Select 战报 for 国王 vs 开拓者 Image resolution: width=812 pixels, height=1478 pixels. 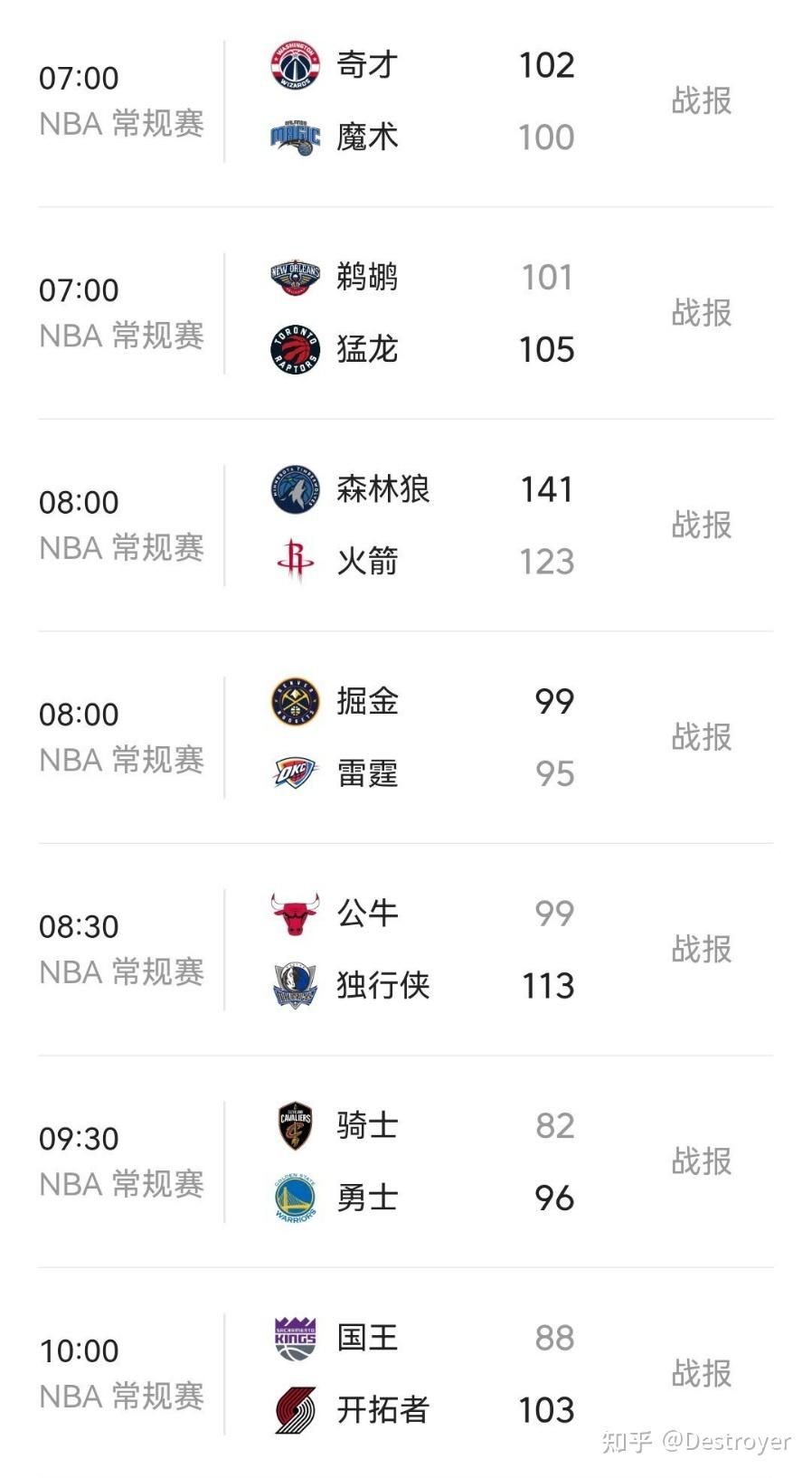coord(701,1373)
